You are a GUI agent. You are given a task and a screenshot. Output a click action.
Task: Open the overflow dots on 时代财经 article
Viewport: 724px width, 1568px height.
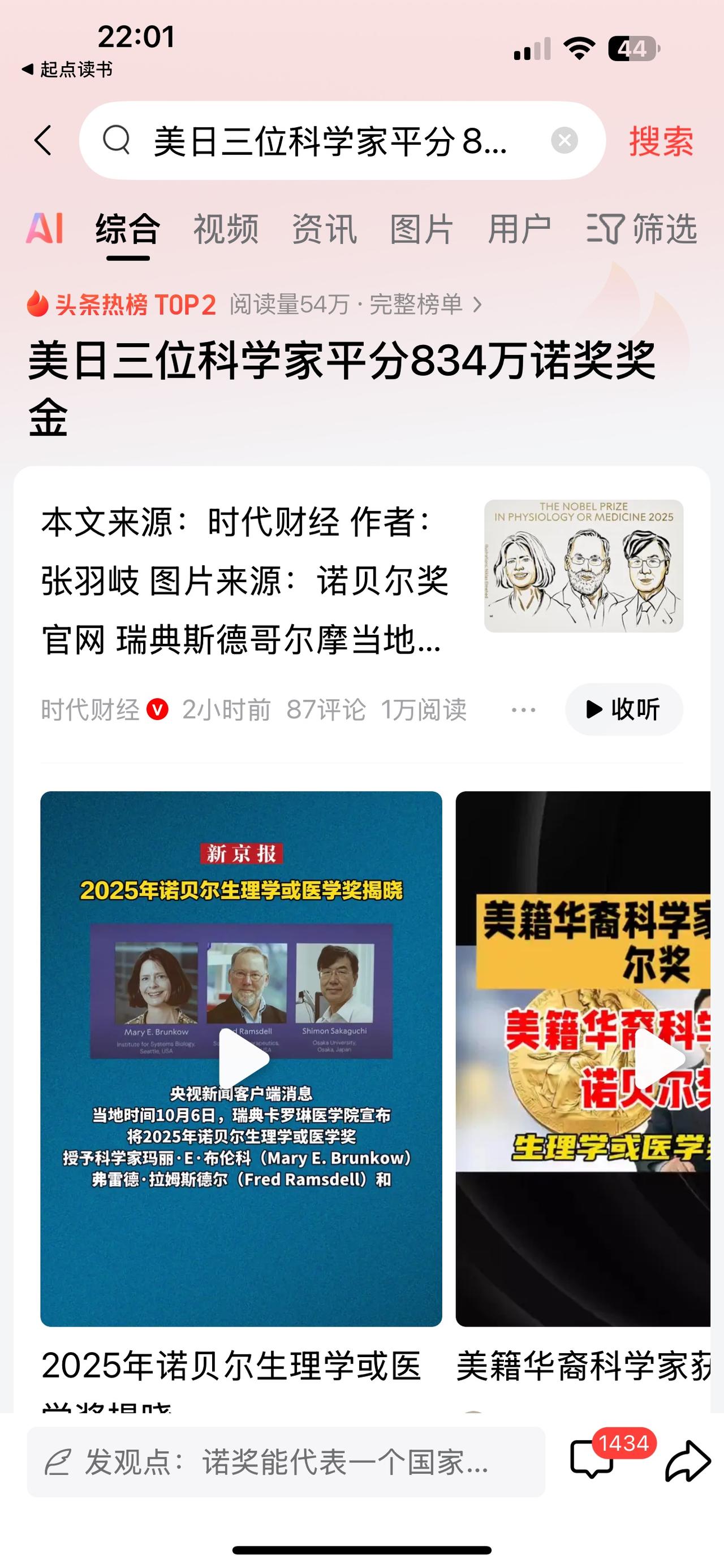(x=524, y=710)
